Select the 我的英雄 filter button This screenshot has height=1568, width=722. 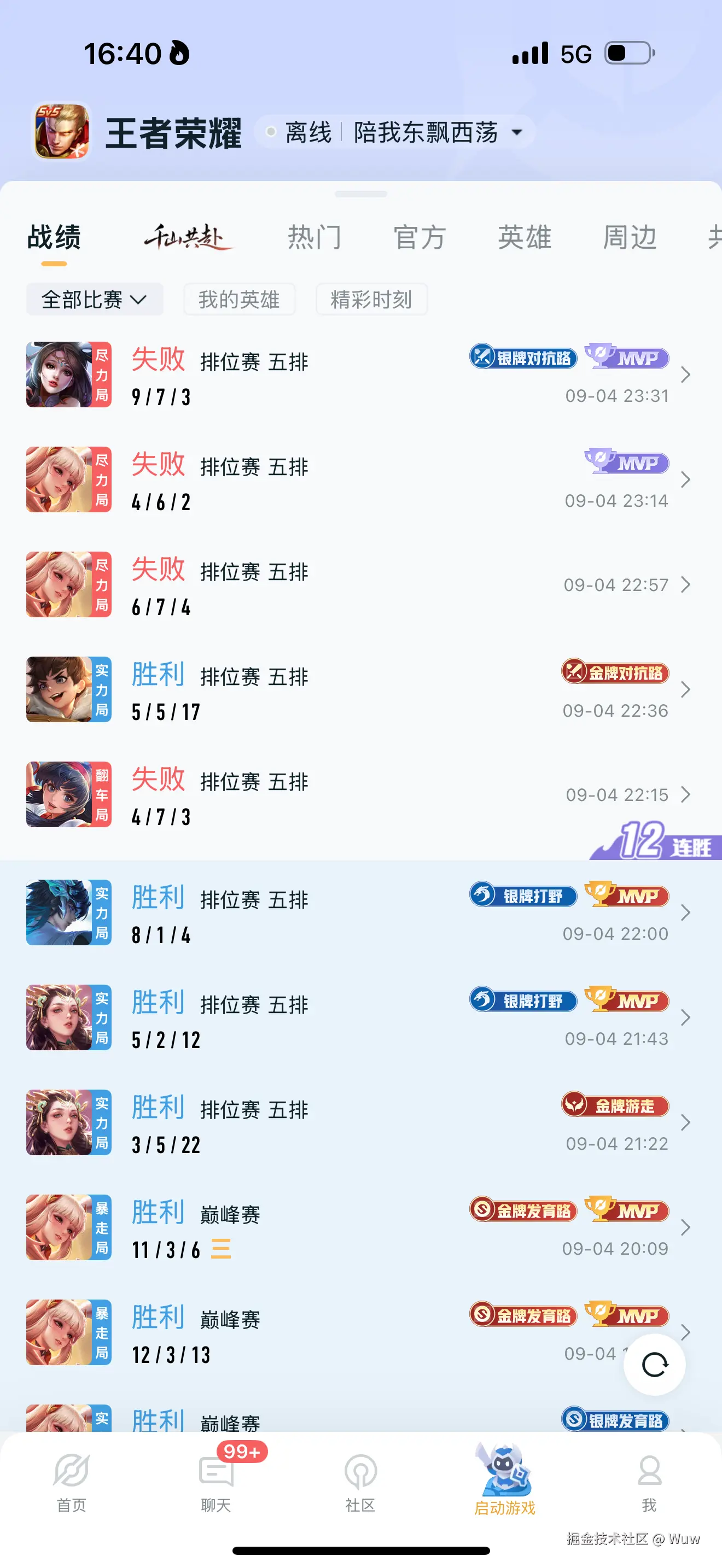(238, 299)
